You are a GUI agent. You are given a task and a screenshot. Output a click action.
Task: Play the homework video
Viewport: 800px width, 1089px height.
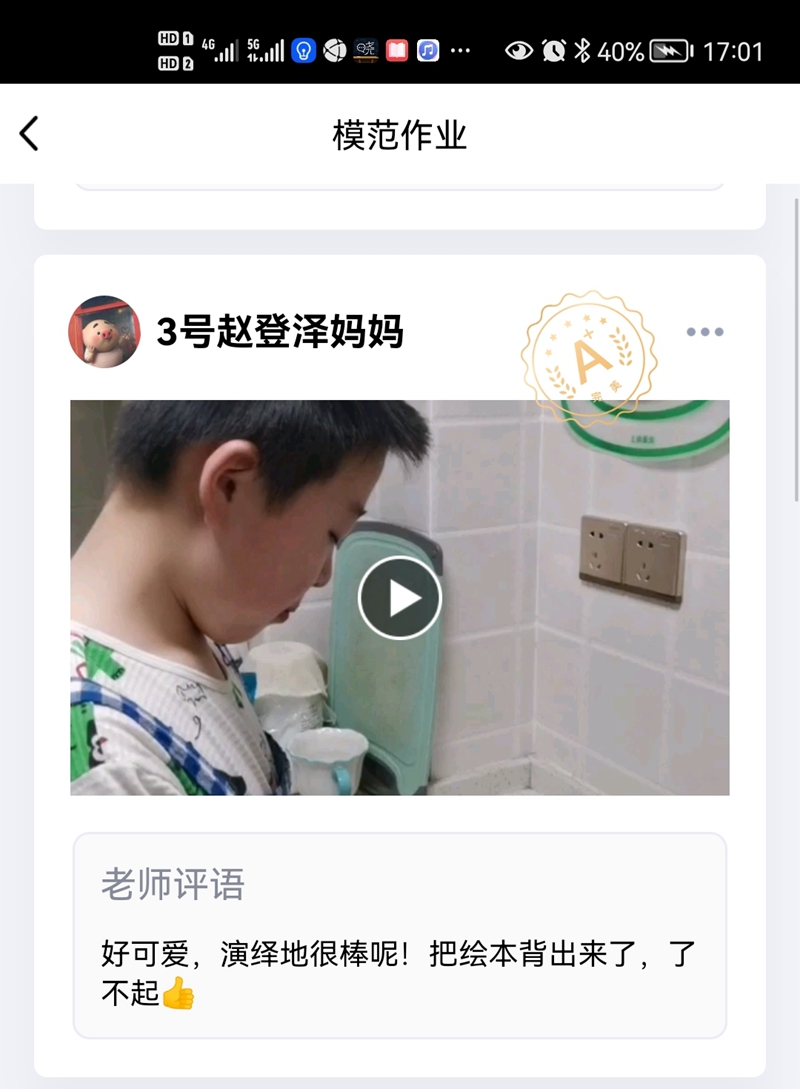400,598
